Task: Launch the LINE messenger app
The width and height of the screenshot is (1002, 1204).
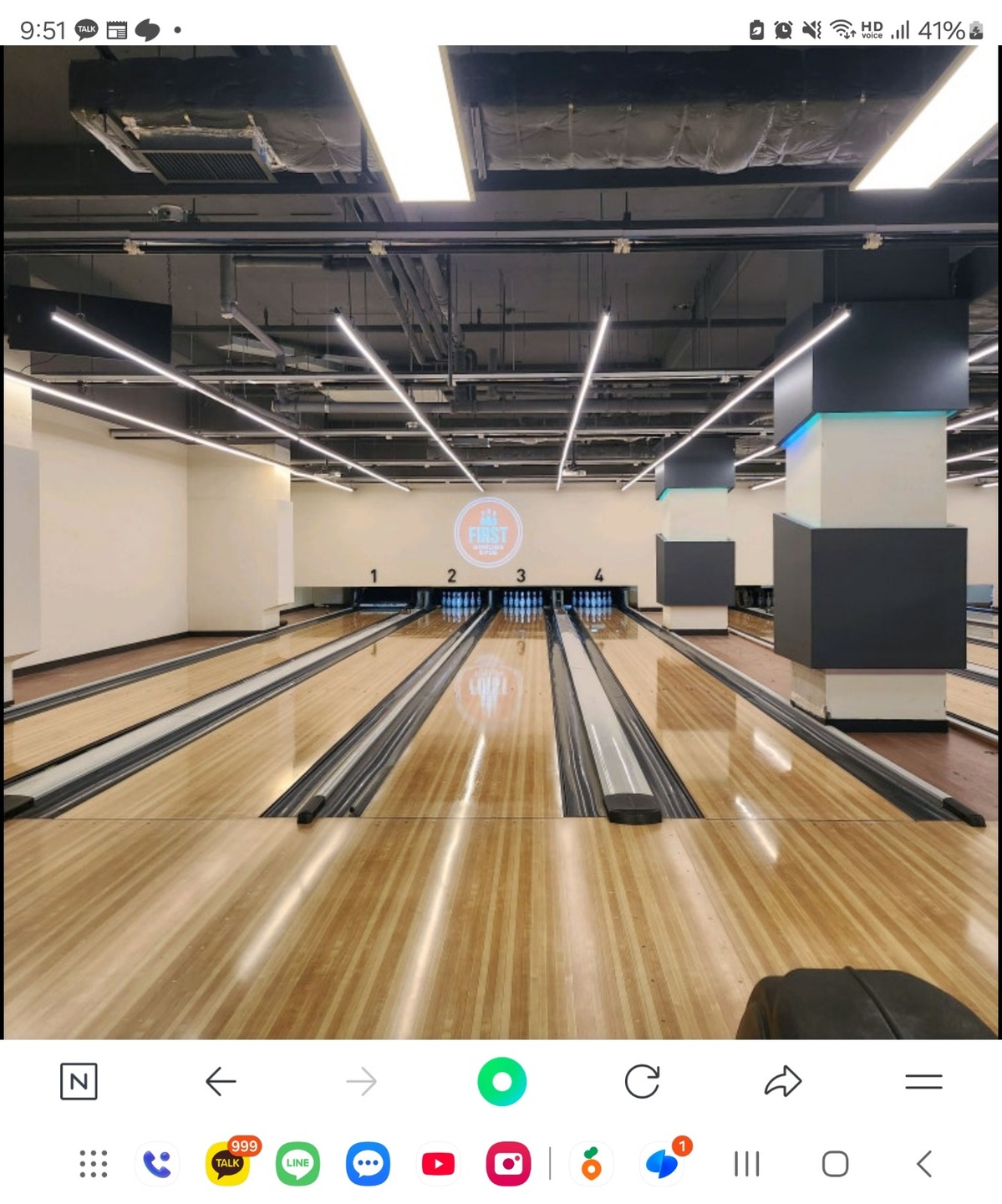Action: pos(298,1163)
